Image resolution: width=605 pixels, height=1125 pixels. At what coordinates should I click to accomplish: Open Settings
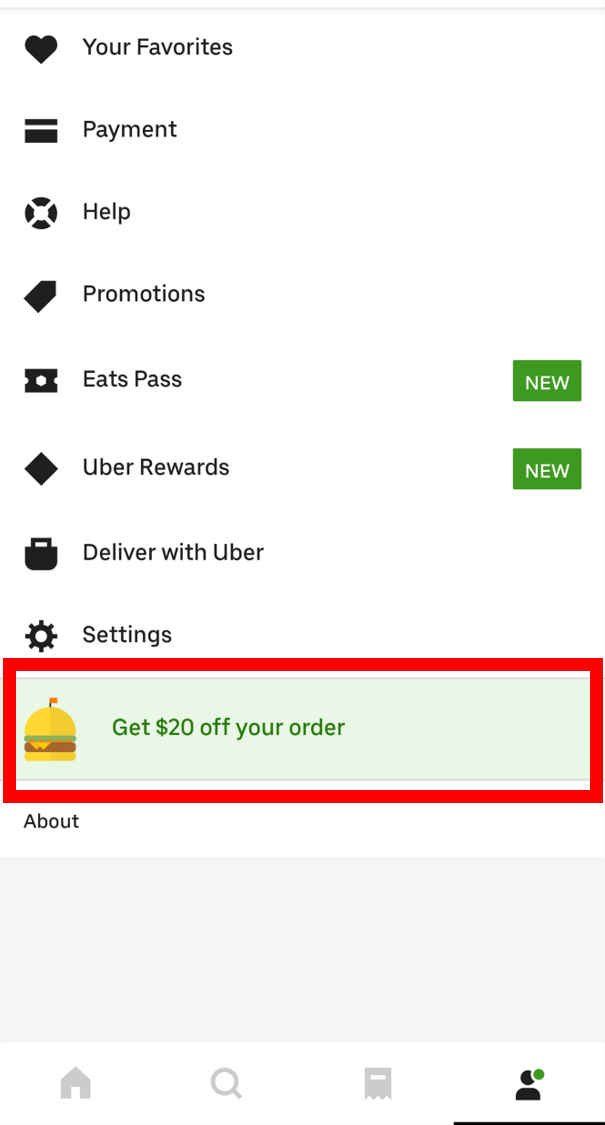point(302,635)
